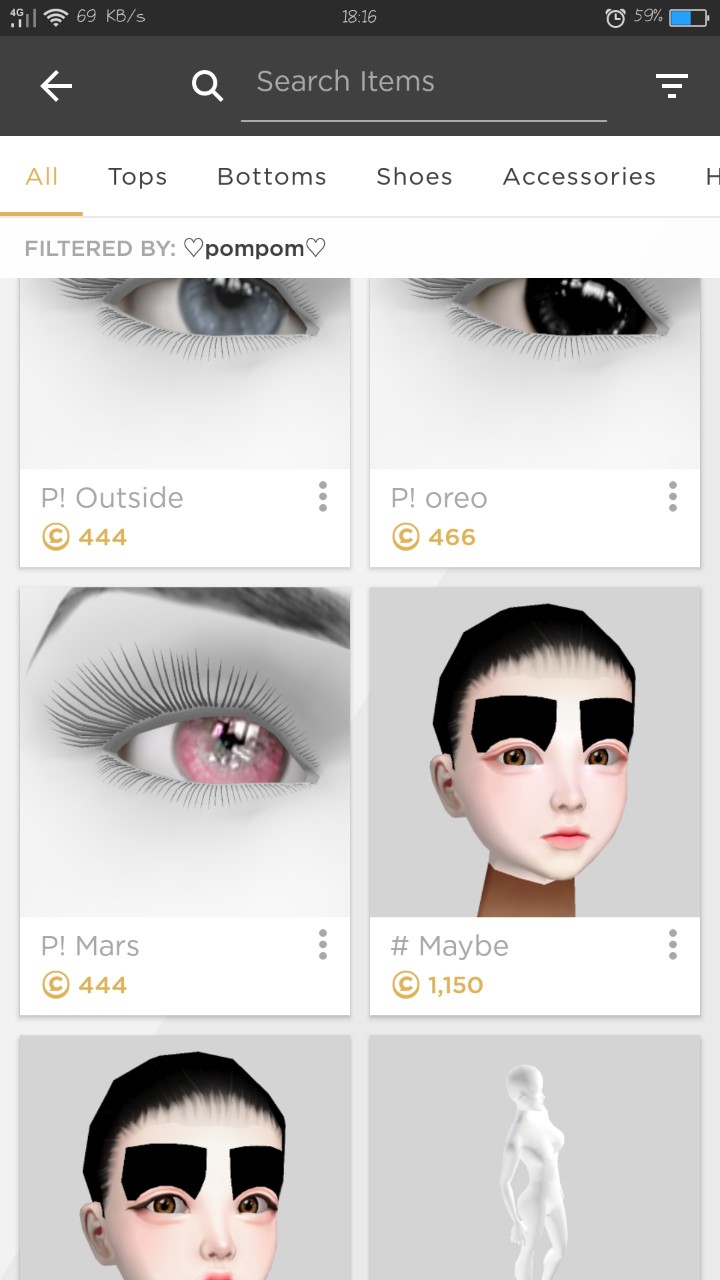Screen dimensions: 720x1280
Task: Open more options for P! Outside
Action: pos(323,497)
